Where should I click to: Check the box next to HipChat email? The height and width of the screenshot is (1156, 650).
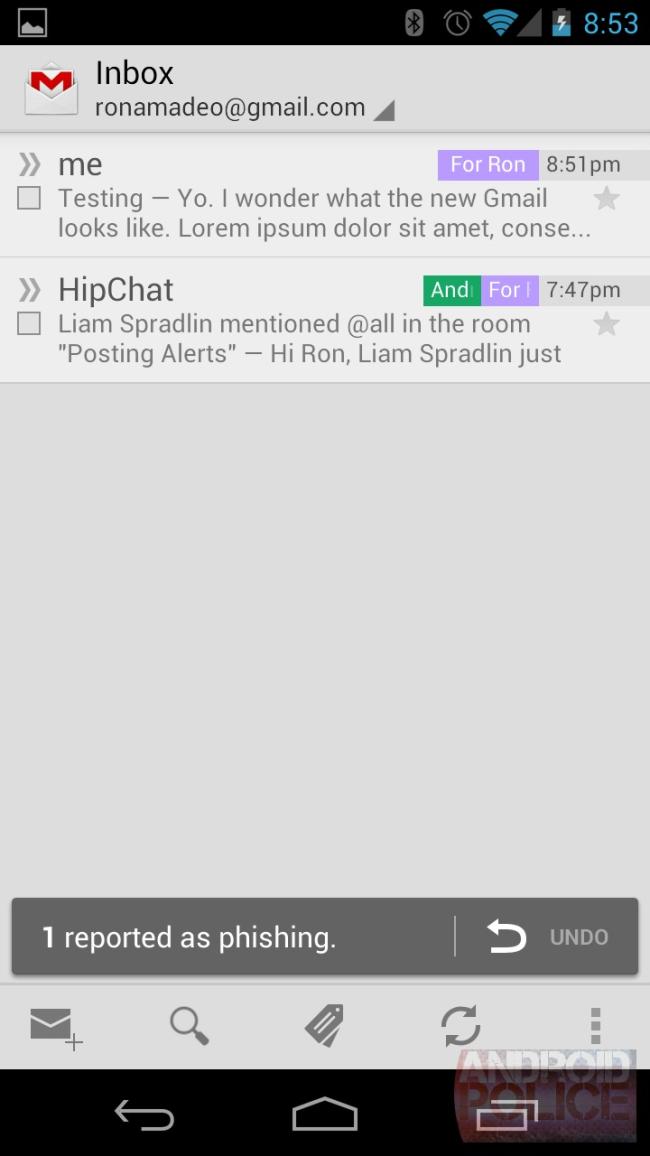coord(29,324)
